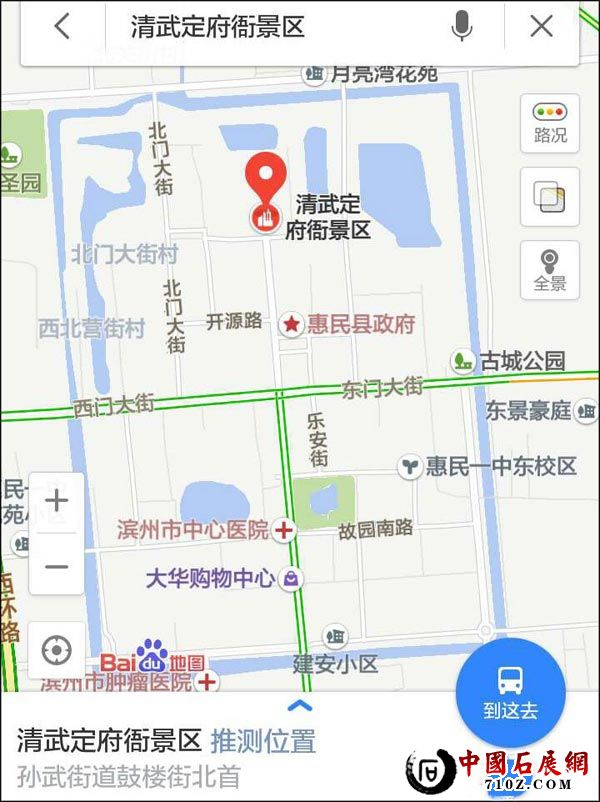Viewport: 600px width, 802px height.
Task: Open 全景 panorama view
Action: [550, 269]
